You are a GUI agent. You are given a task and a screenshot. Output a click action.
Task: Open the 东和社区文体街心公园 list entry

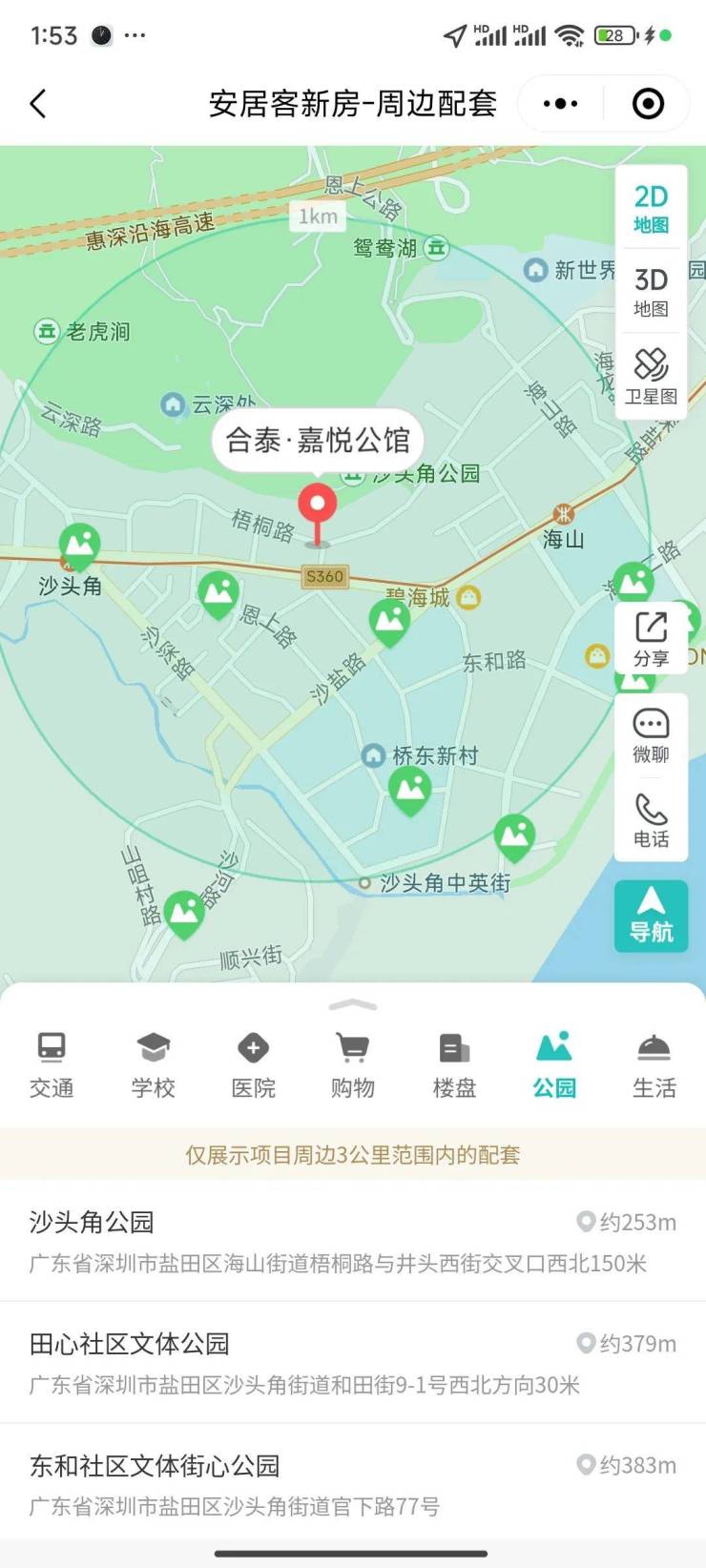click(352, 1483)
